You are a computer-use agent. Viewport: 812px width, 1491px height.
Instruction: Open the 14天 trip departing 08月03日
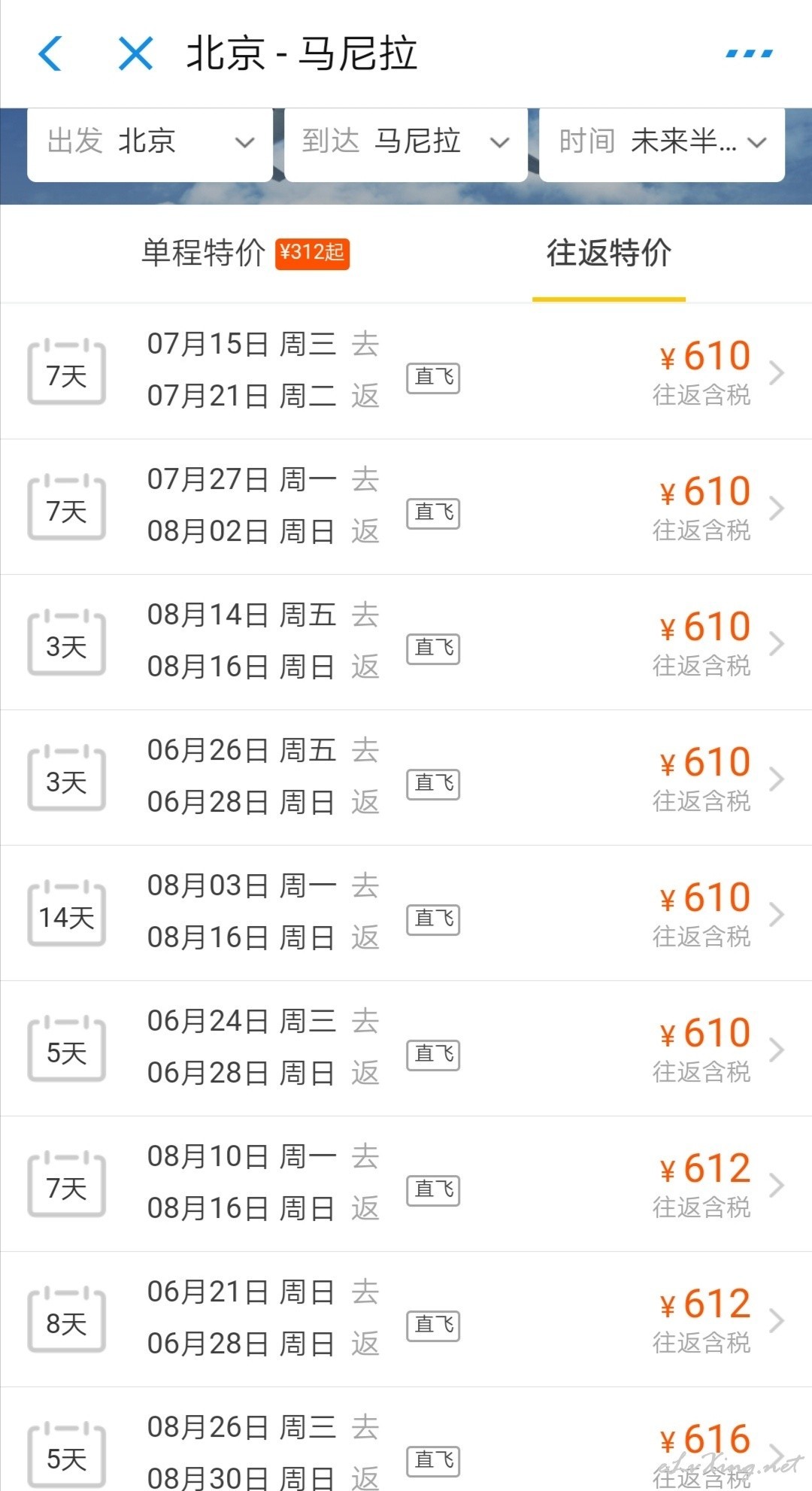click(406, 913)
